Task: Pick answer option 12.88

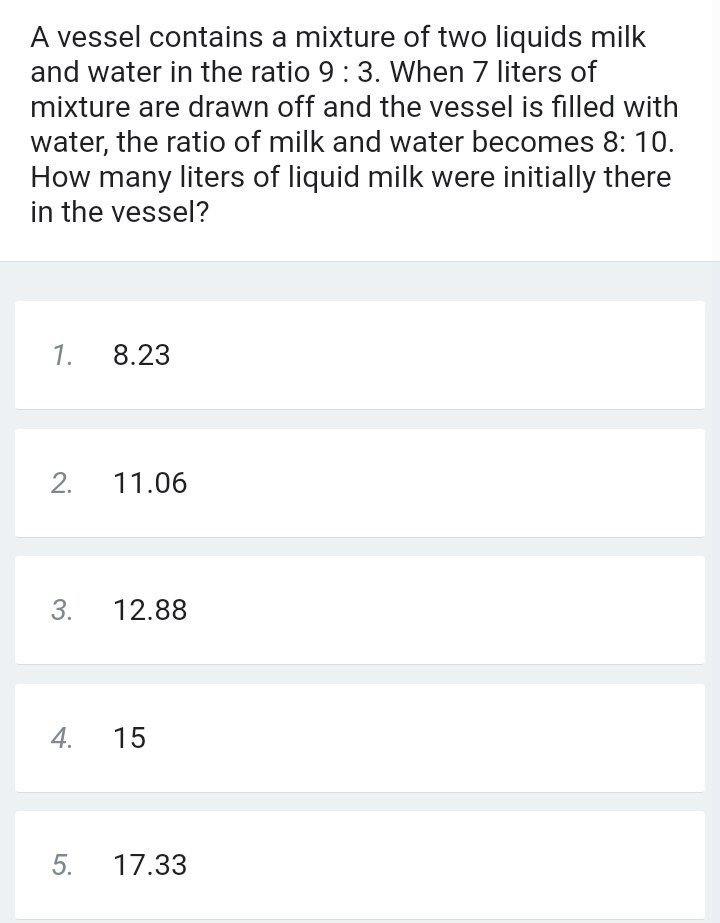Action: pos(150,610)
